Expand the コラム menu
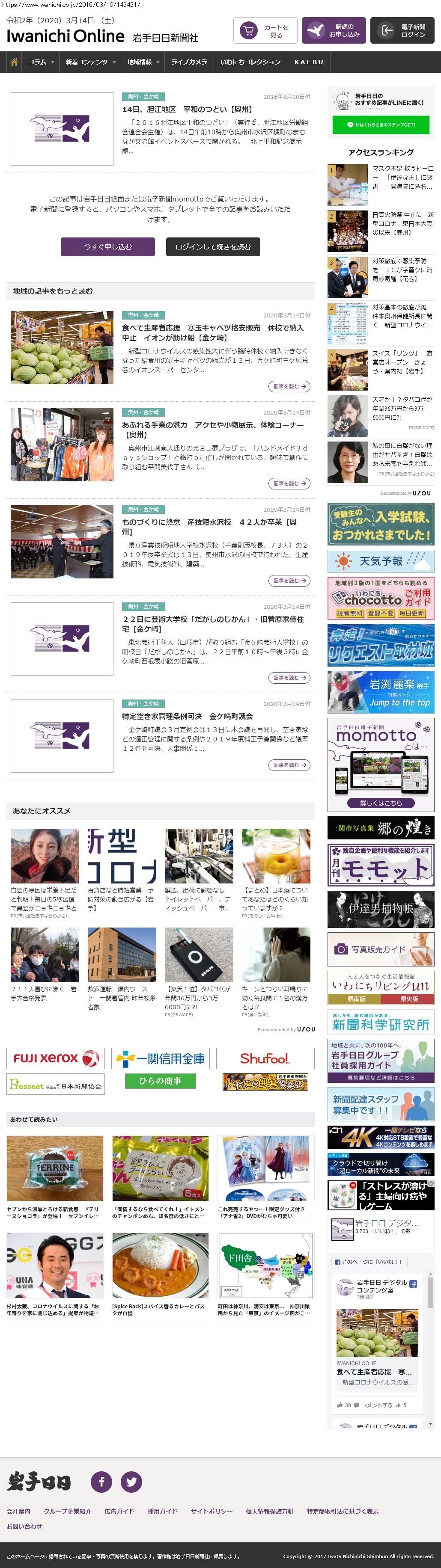Viewport: 441px width, 1568px height. coord(41,62)
